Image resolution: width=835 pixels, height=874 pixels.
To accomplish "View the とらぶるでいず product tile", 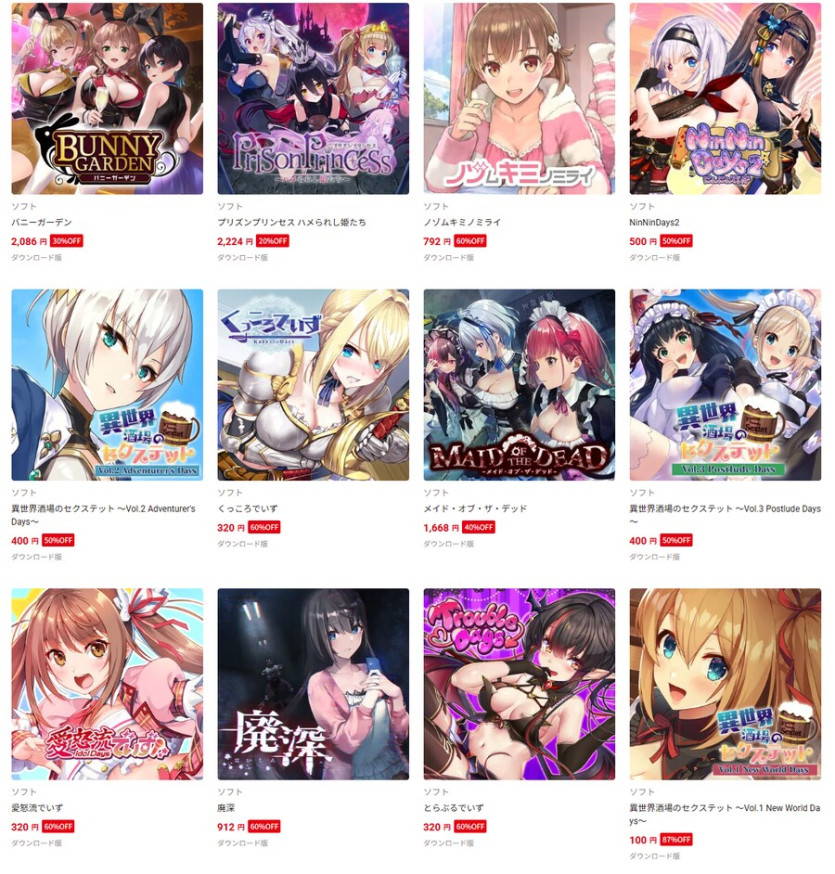I will [519, 684].
